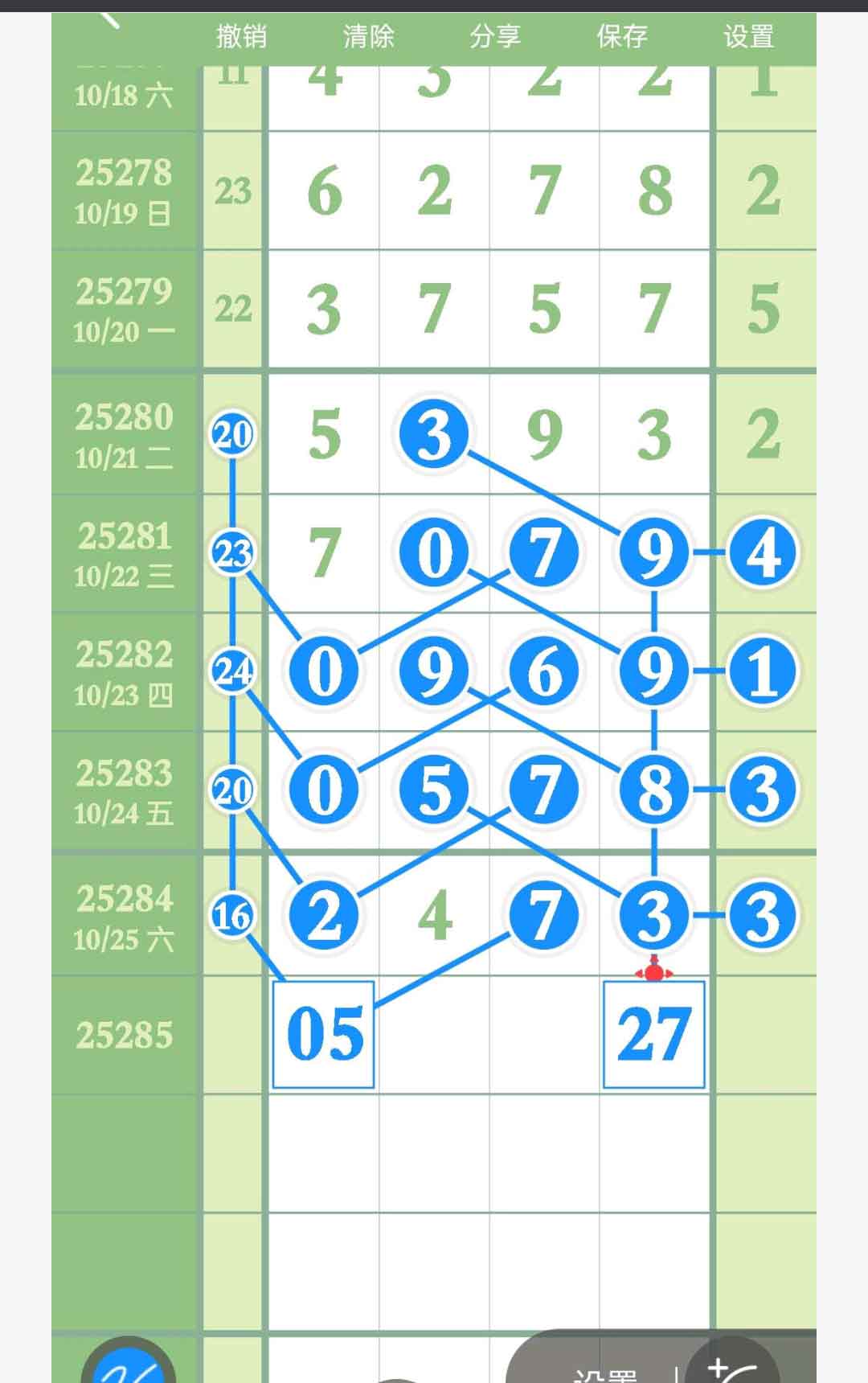This screenshot has height=1383, width=868.
Task: Go back using the top-left arrow
Action: pos(109,21)
